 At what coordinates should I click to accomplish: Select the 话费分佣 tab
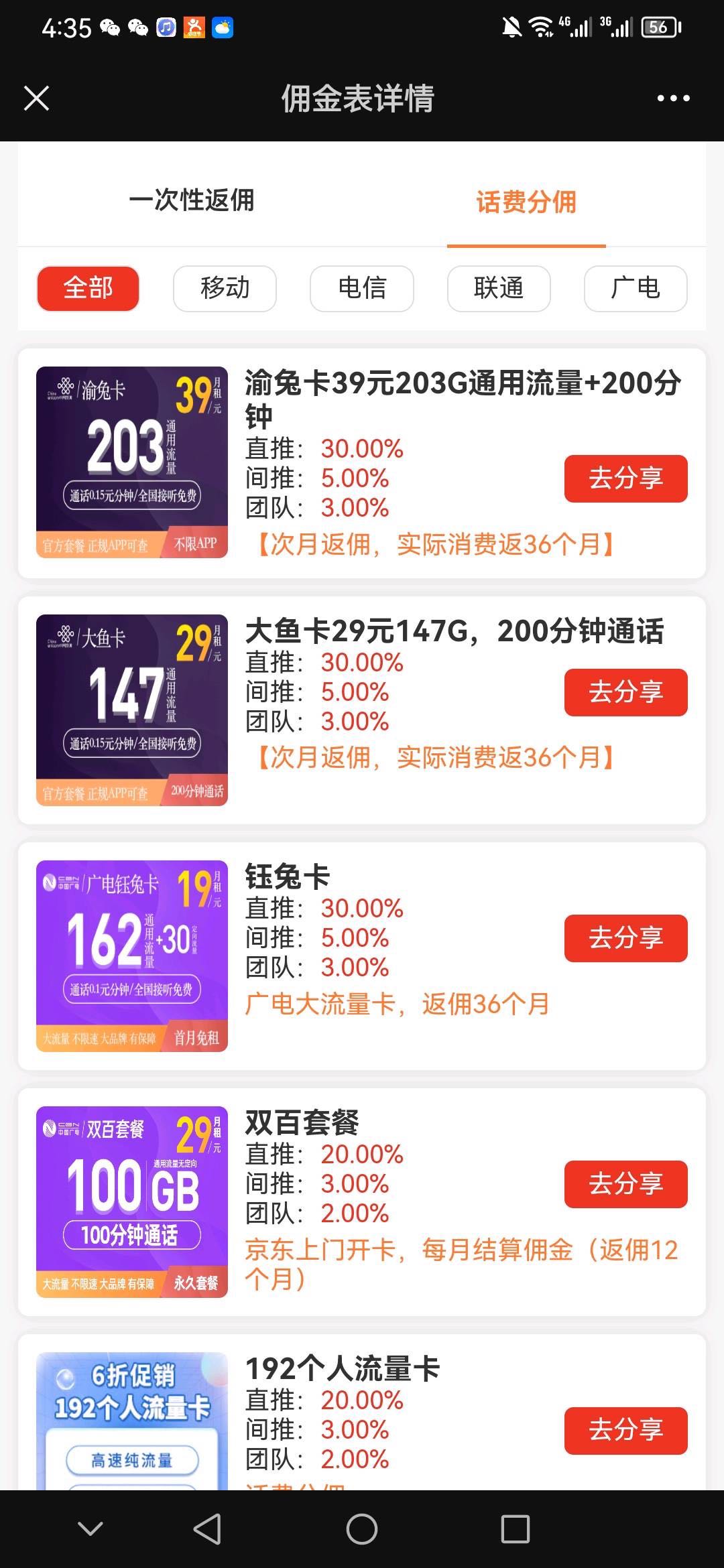click(x=526, y=202)
